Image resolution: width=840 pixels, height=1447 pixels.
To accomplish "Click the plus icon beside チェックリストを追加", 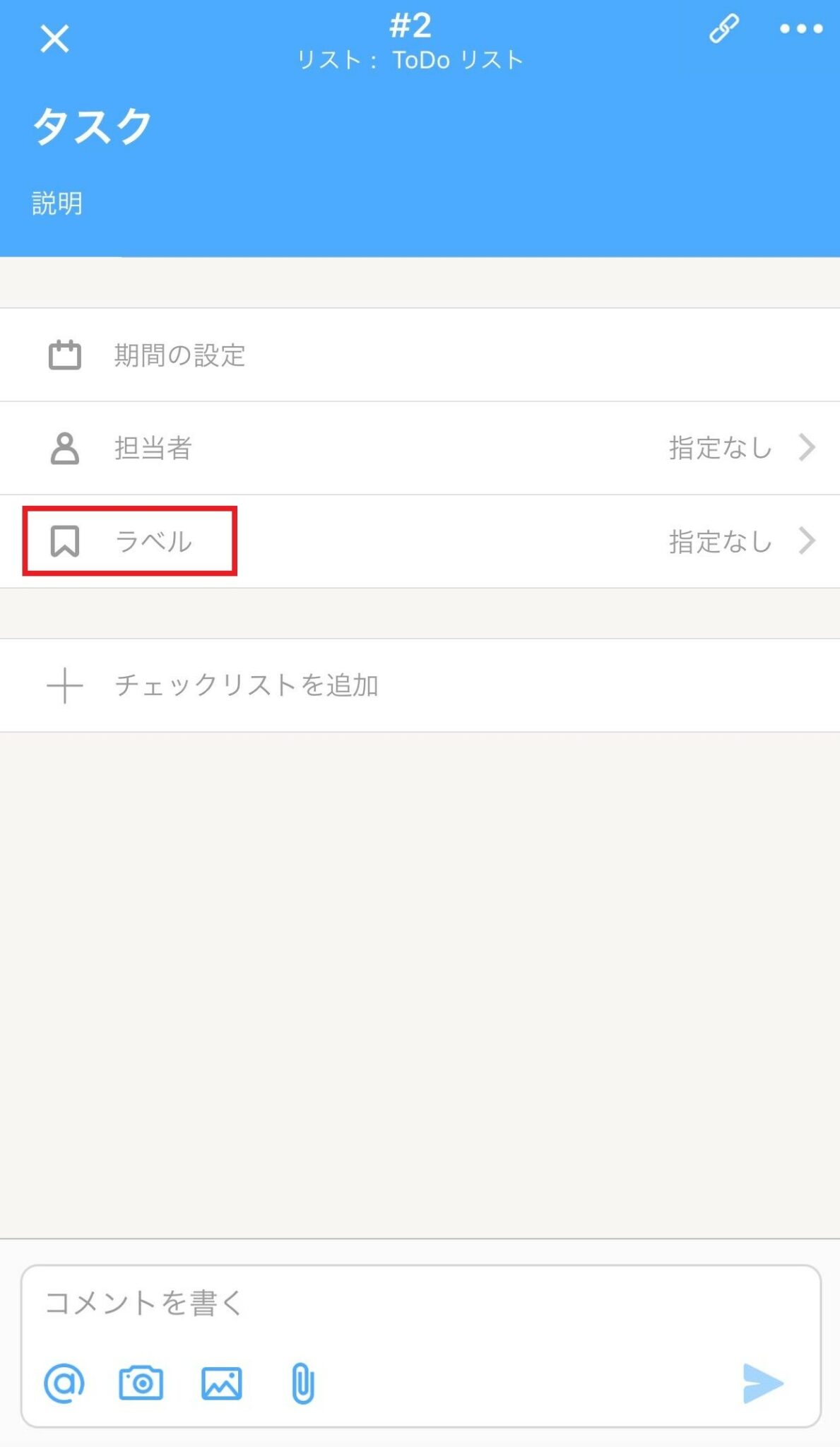I will (64, 685).
